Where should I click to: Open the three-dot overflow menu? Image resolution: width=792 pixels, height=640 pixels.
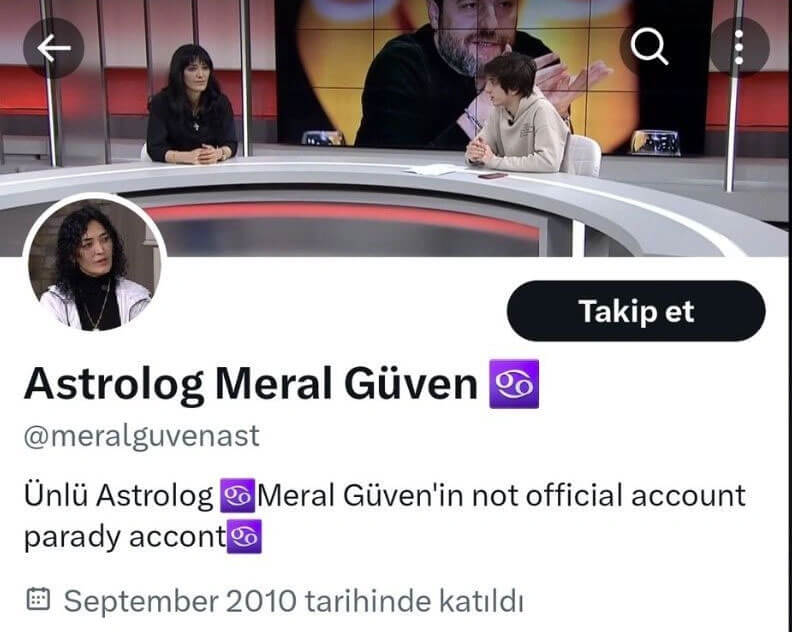tap(739, 48)
